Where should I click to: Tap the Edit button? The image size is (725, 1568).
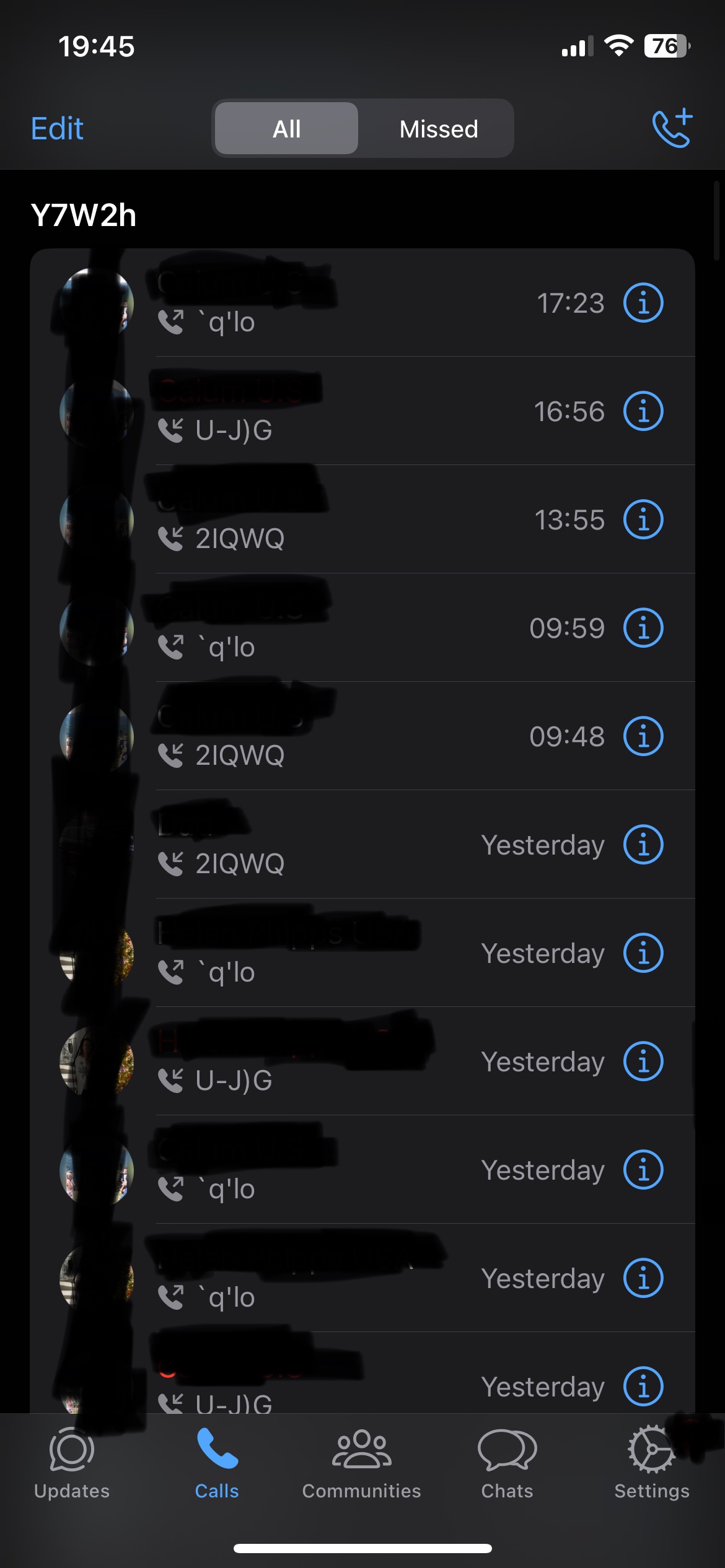click(x=57, y=129)
